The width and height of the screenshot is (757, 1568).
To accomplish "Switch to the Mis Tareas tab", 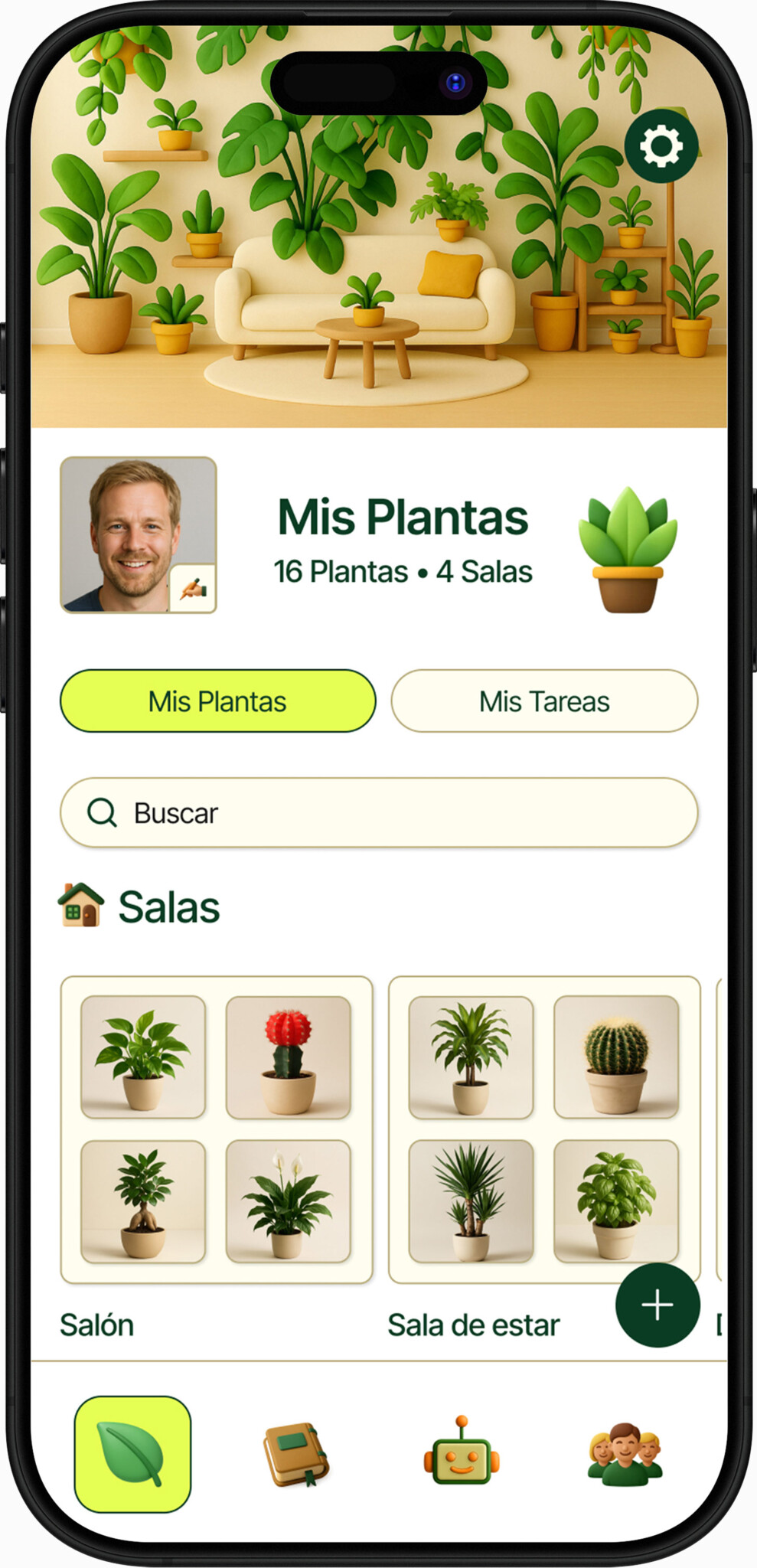I will click(544, 701).
